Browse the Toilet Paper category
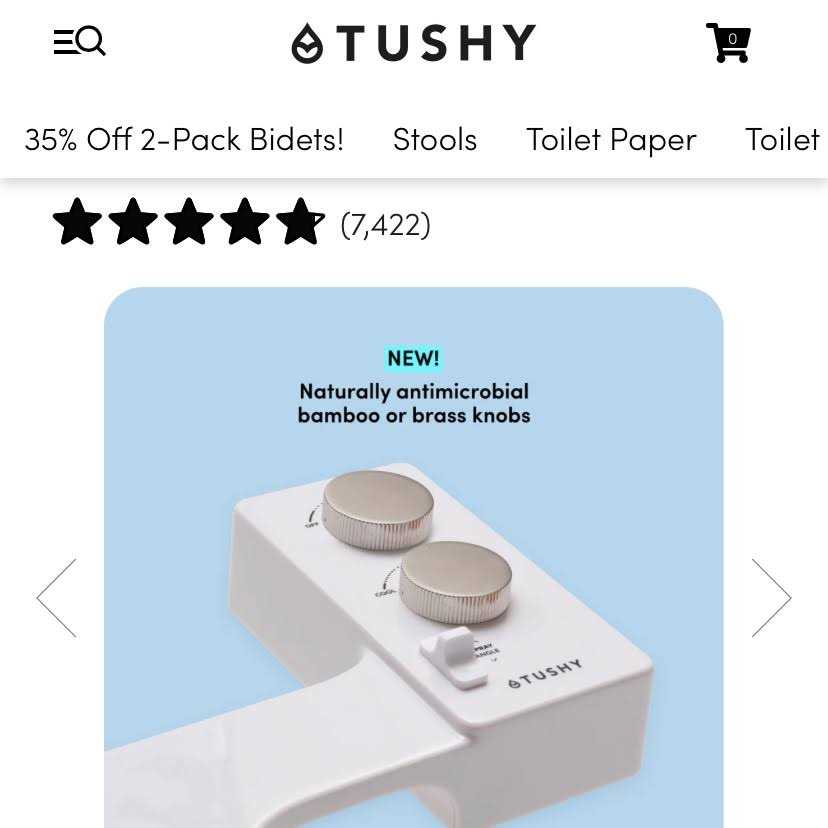Image resolution: width=828 pixels, height=828 pixels. point(611,140)
